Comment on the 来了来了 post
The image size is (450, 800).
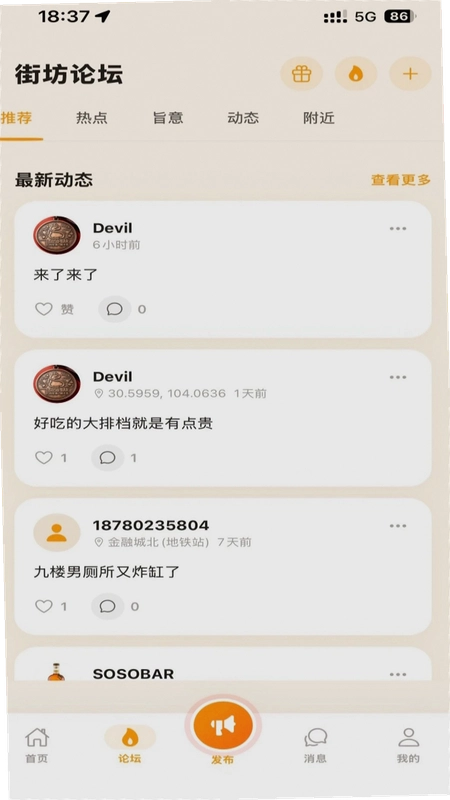tap(122, 309)
